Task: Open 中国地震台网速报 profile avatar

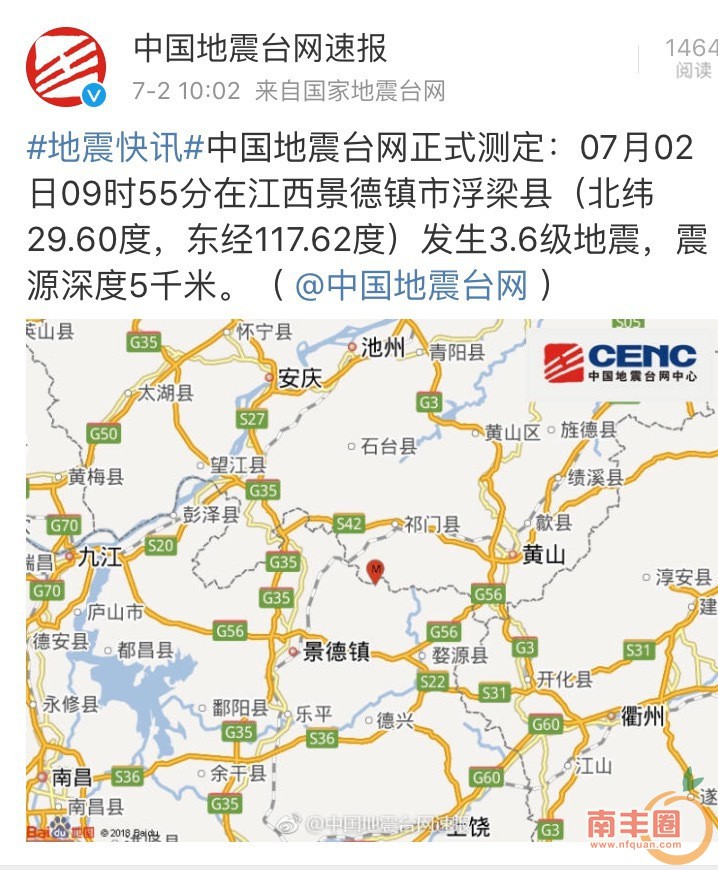Action: [65, 67]
